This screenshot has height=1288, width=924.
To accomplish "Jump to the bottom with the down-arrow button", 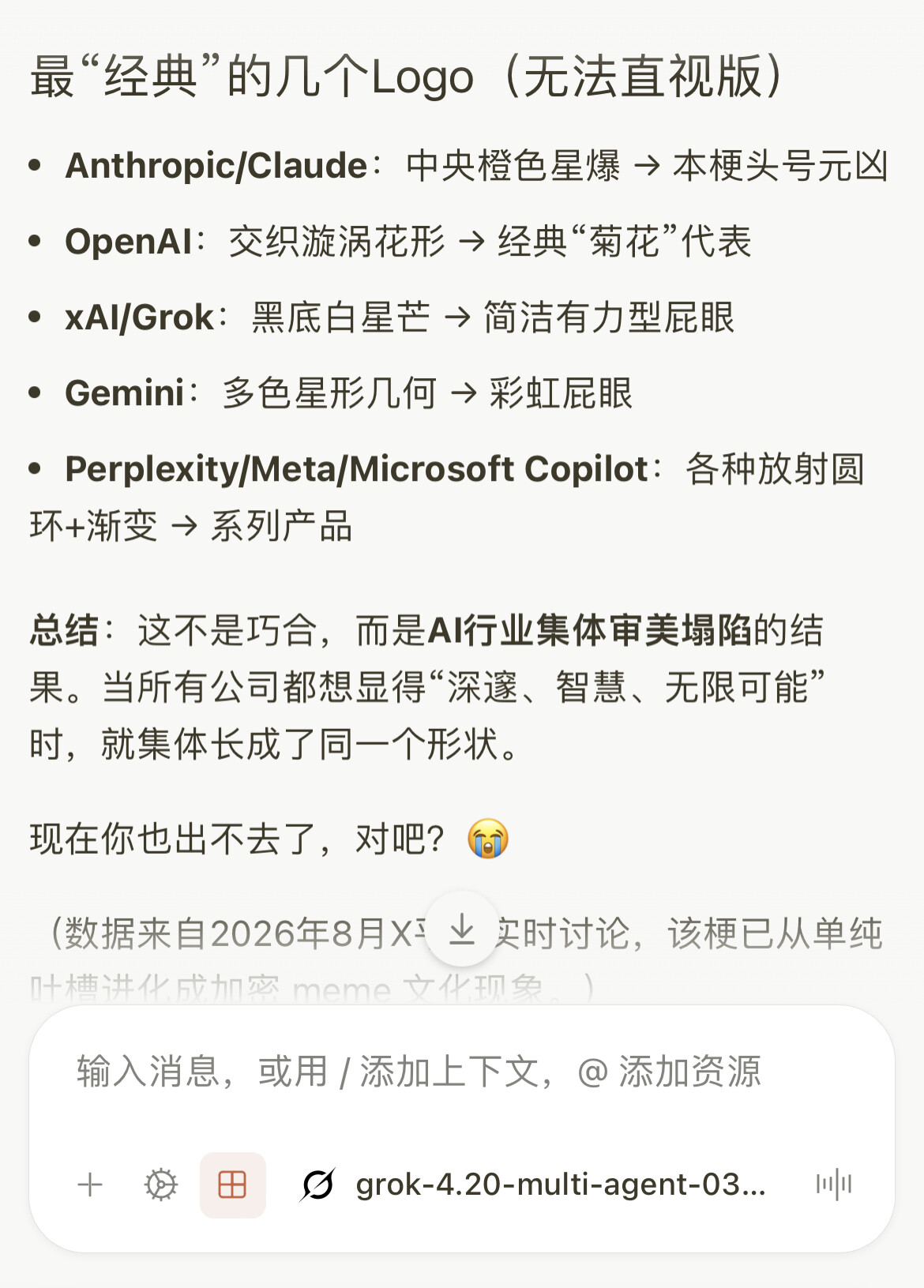I will [x=462, y=929].
